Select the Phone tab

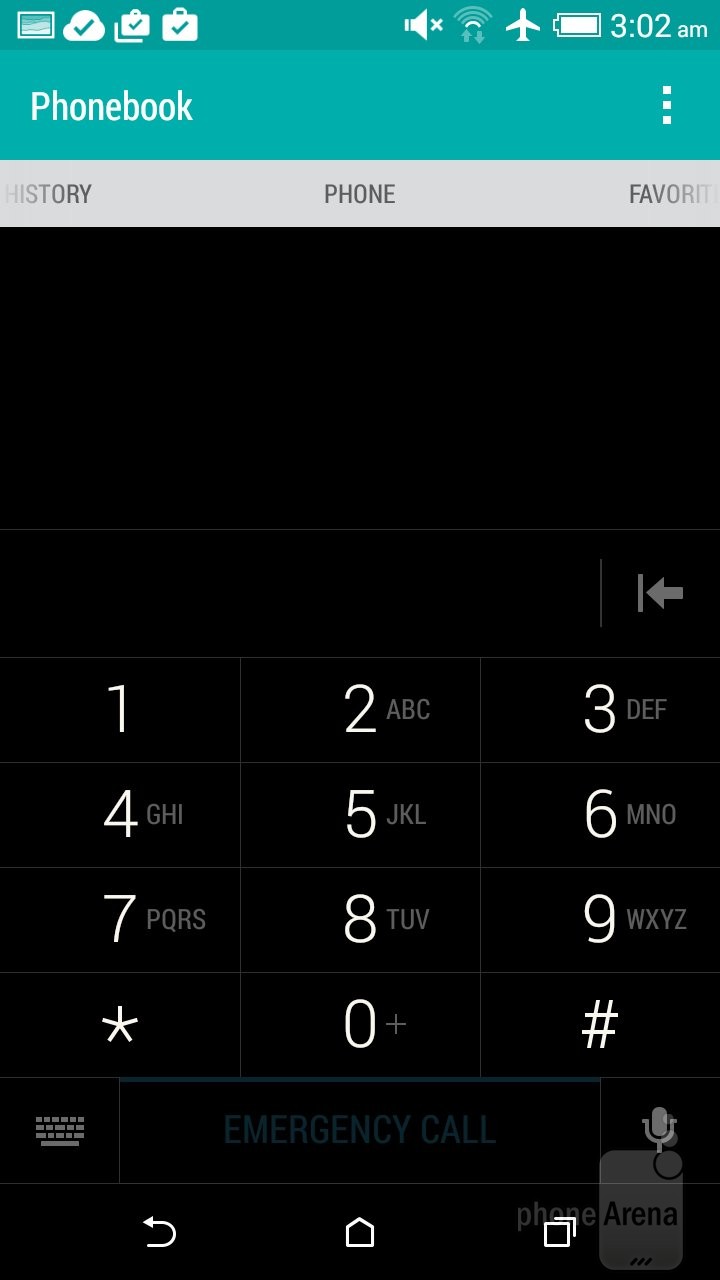pos(360,194)
